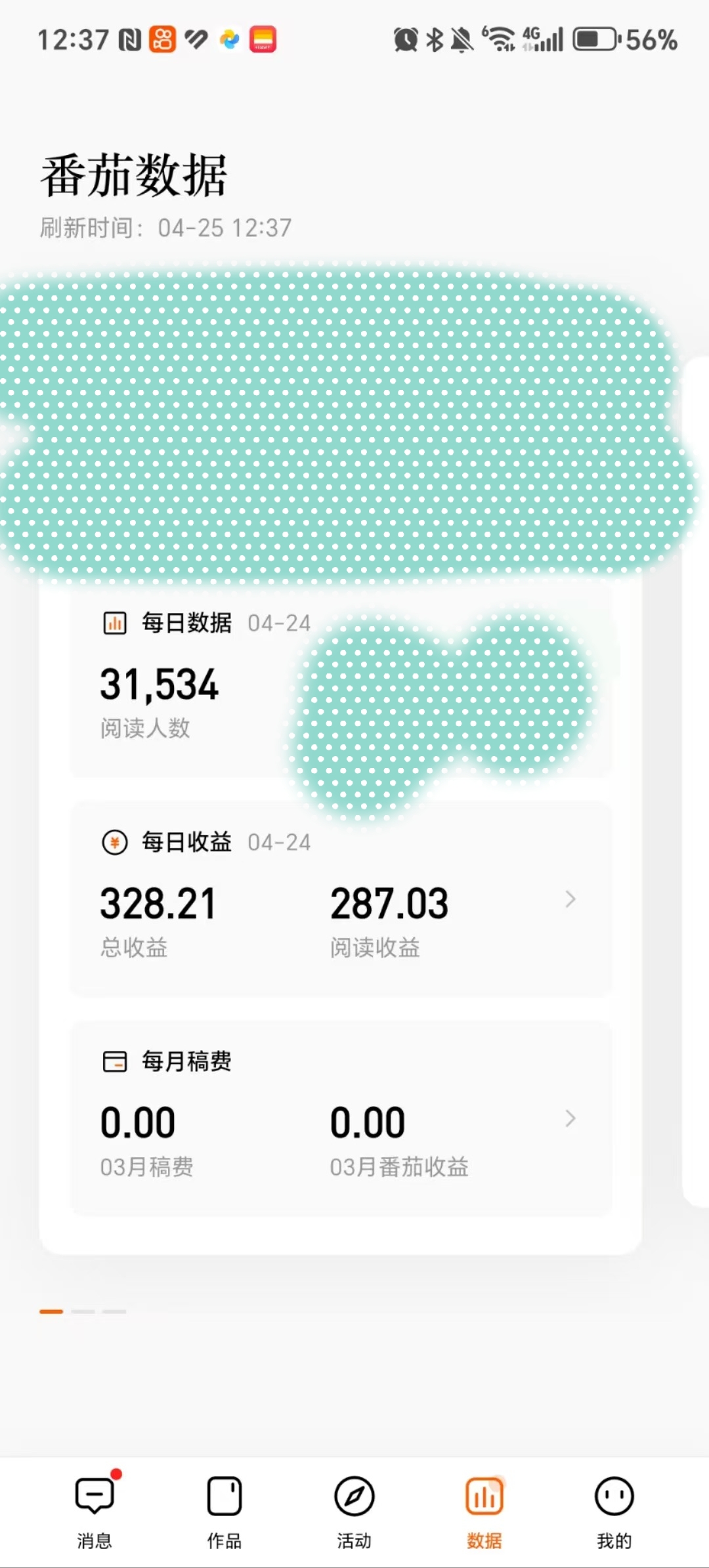The width and height of the screenshot is (709, 1568).
Task: Switch to the 作品 works tab
Action: (x=224, y=1509)
